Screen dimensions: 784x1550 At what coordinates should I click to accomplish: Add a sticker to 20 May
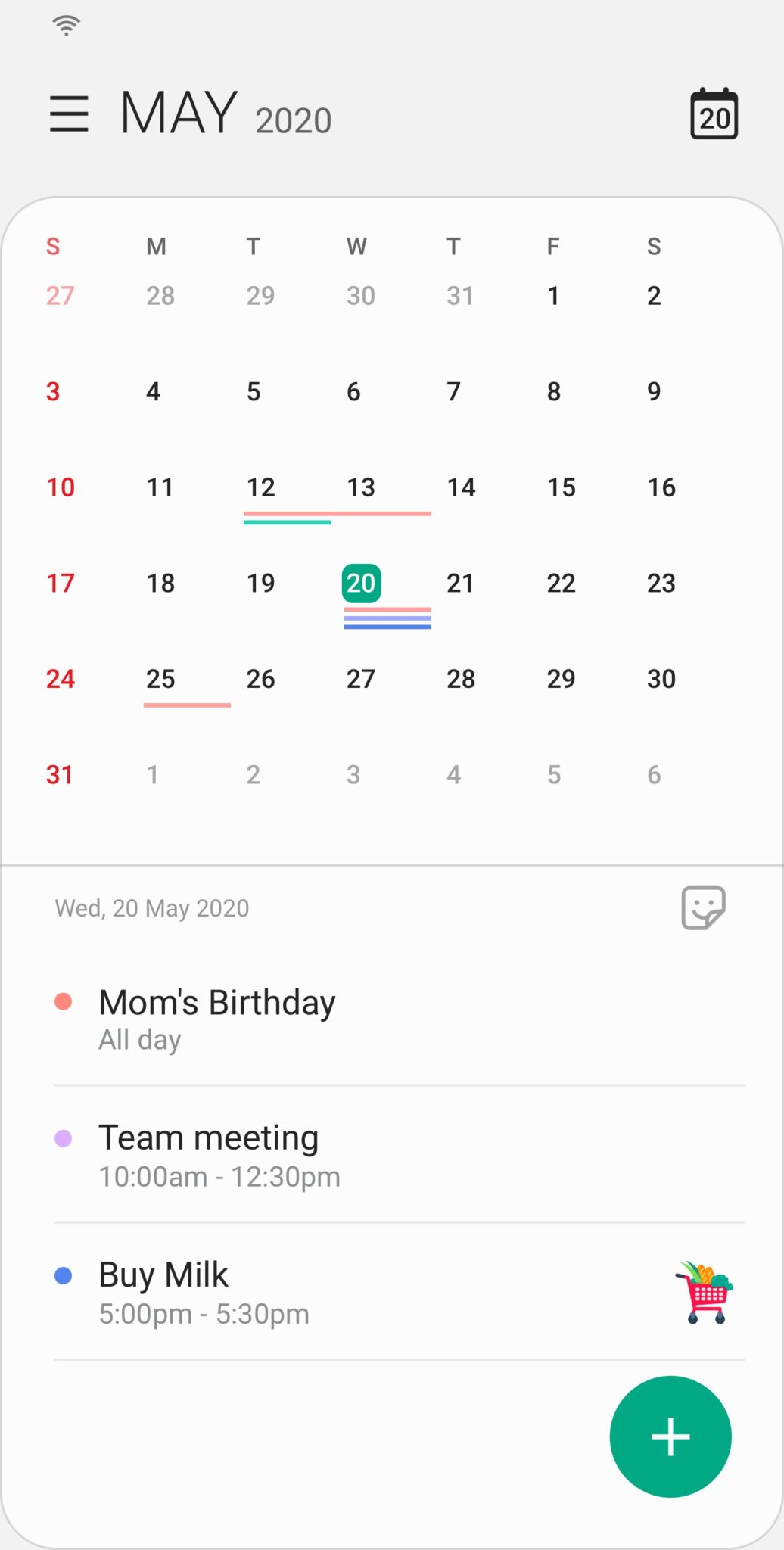[703, 907]
